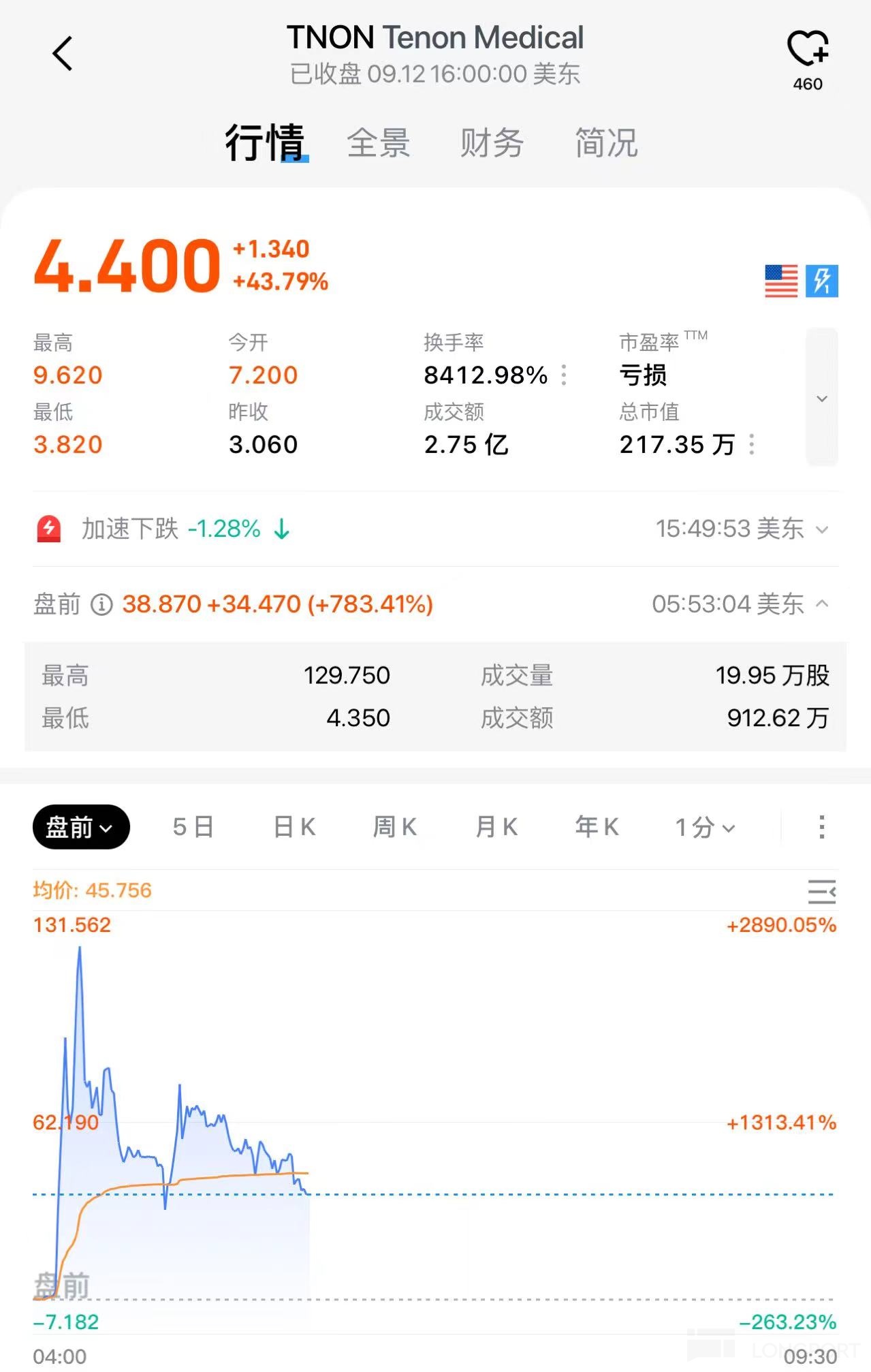
Task: Expand the 加速下跌 alert row
Action: pos(822,529)
